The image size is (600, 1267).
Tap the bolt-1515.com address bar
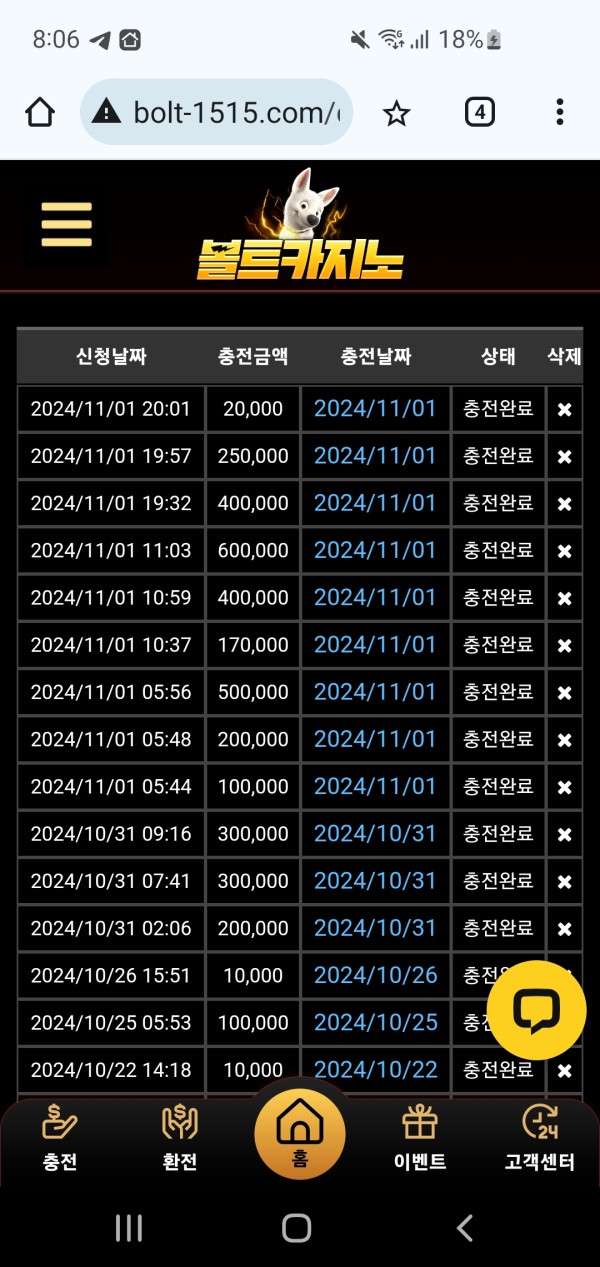tap(215, 113)
